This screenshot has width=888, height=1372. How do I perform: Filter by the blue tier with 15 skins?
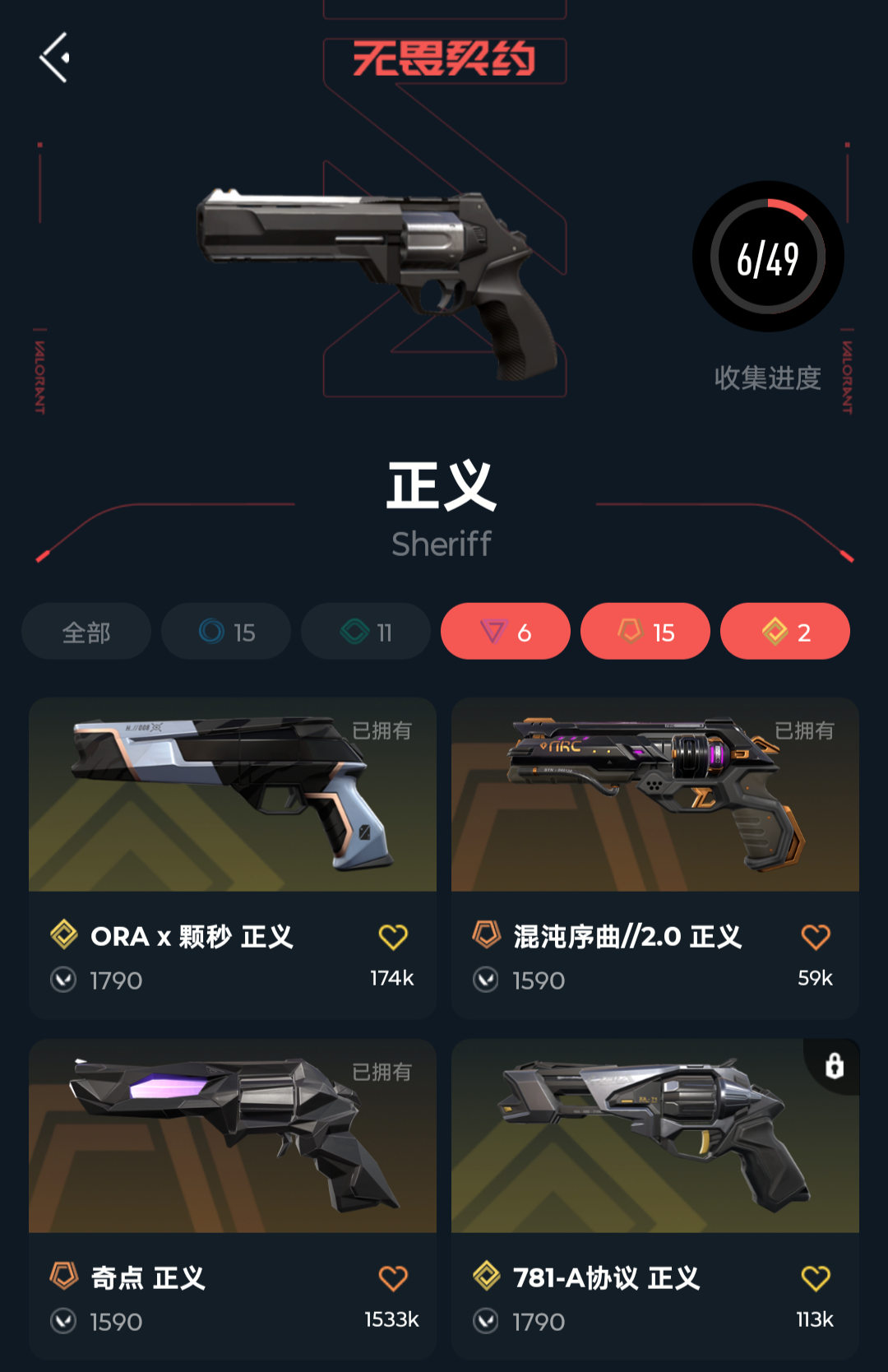click(226, 632)
